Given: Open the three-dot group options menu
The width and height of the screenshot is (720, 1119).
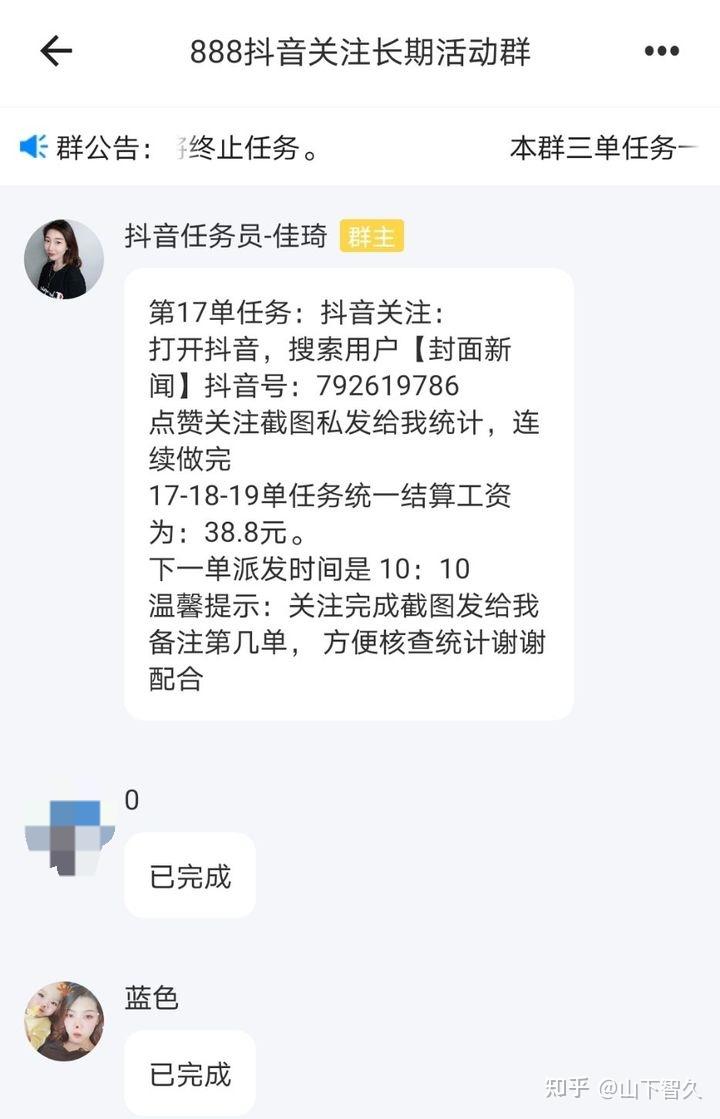Looking at the screenshot, I should pyautogui.click(x=661, y=52).
